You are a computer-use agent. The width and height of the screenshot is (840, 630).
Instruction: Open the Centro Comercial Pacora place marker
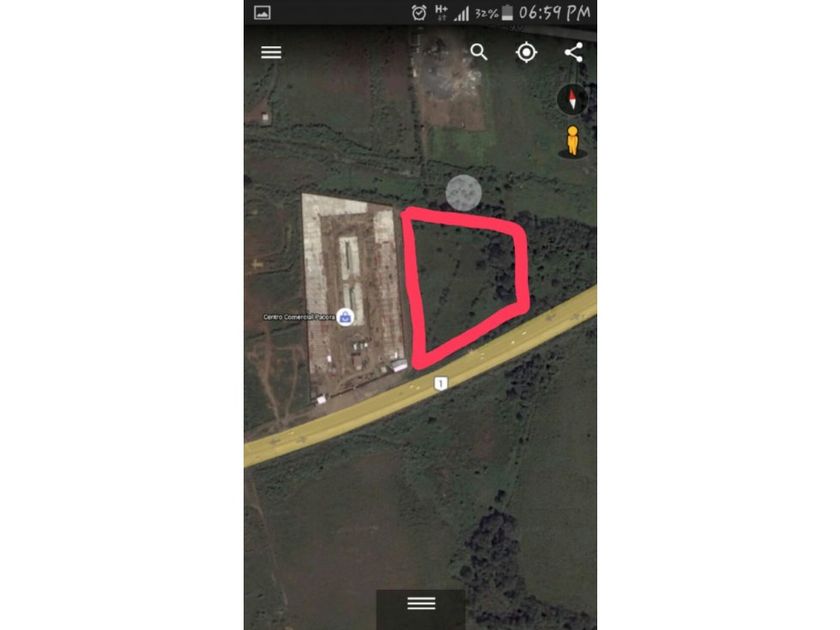pyautogui.click(x=345, y=317)
